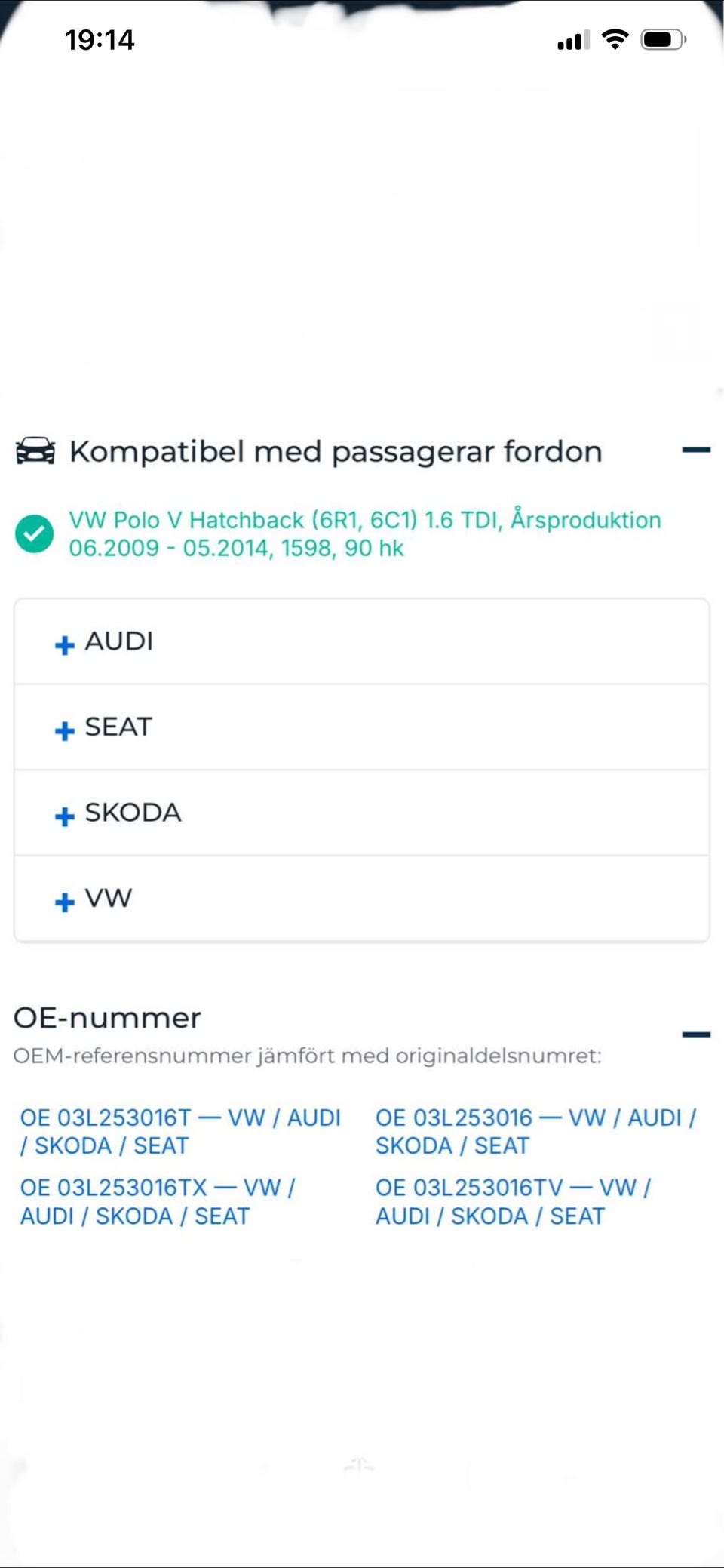Open the plain OE 03L253016 reference link
The image size is (724, 1568).
coord(535,1132)
